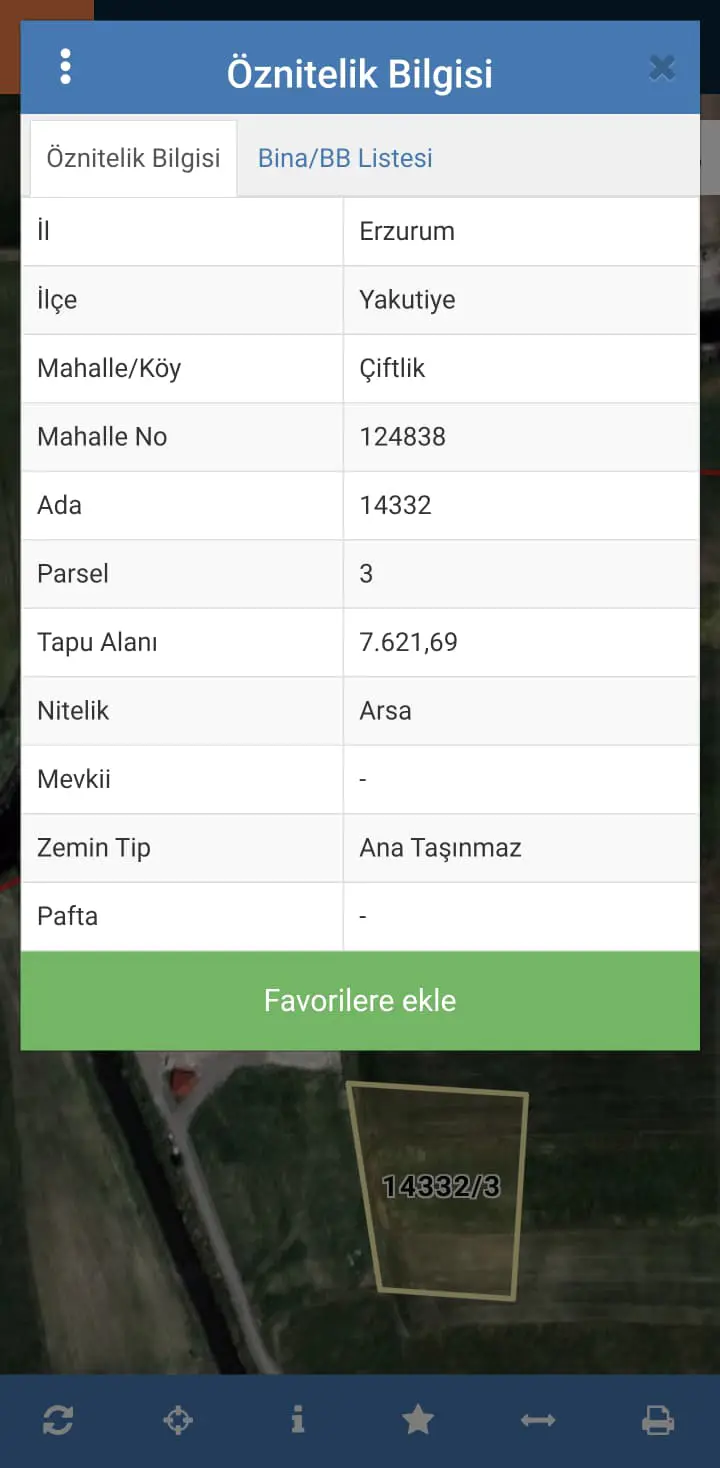
Task: Tap the refresh icon in bottom toolbar
Action: [x=58, y=1420]
